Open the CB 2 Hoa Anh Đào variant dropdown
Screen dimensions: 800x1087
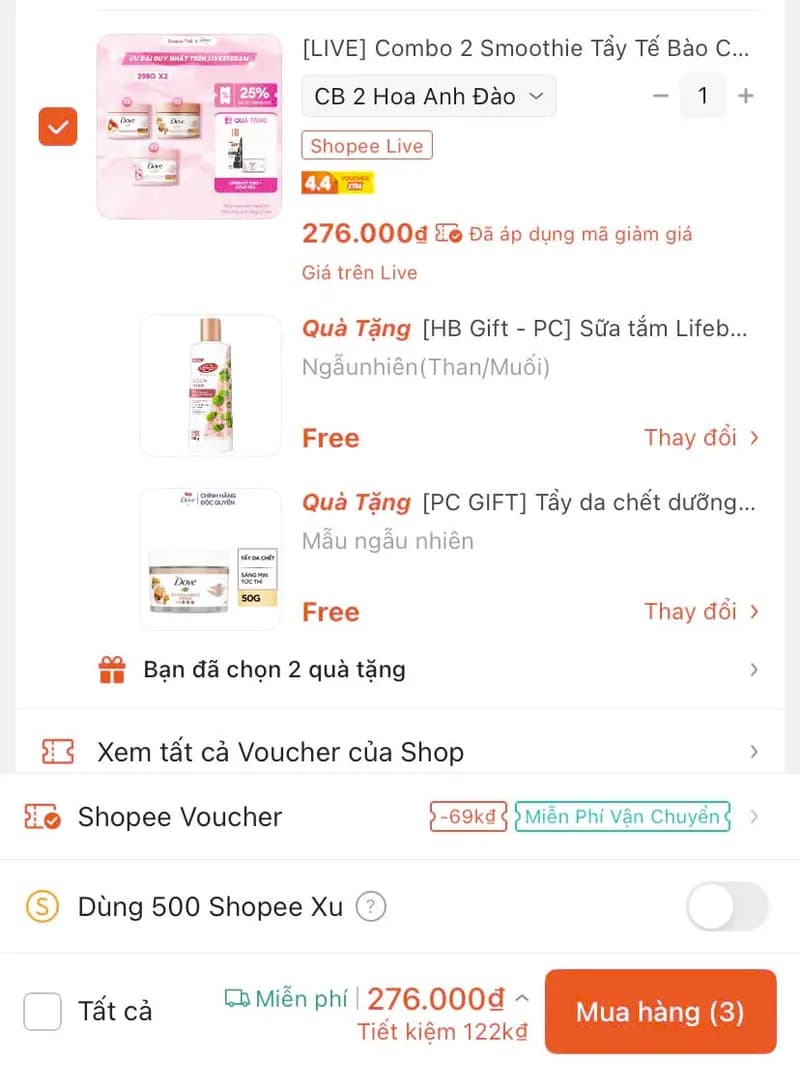[x=428, y=96]
